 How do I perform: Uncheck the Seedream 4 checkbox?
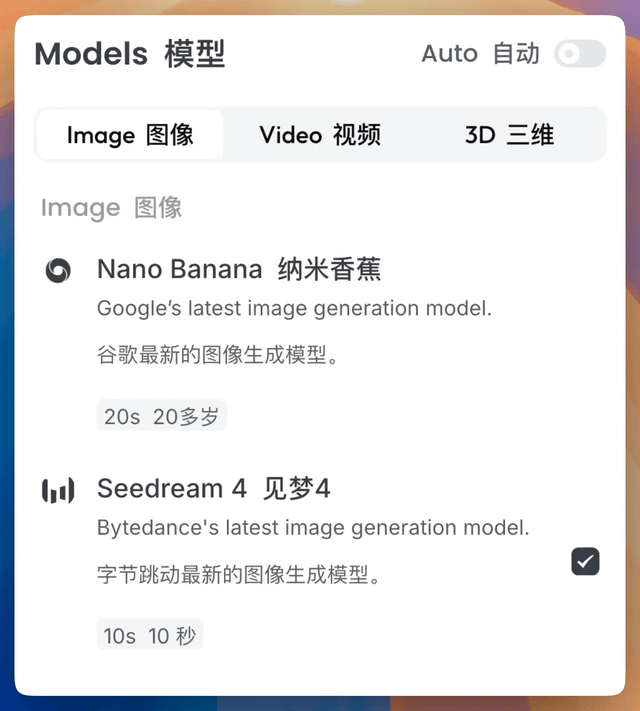[x=585, y=562]
